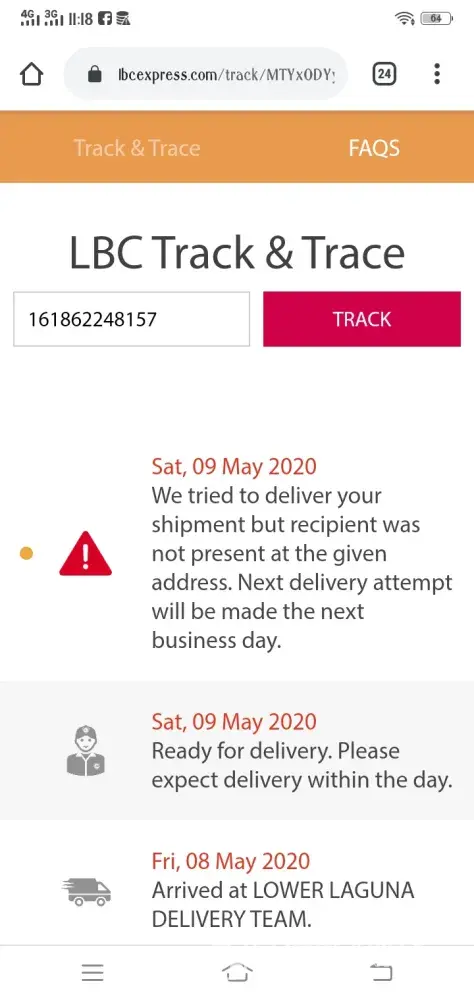Switch to the FAQS tab
Viewport: 474px width, 1000px height.
pyautogui.click(x=374, y=148)
